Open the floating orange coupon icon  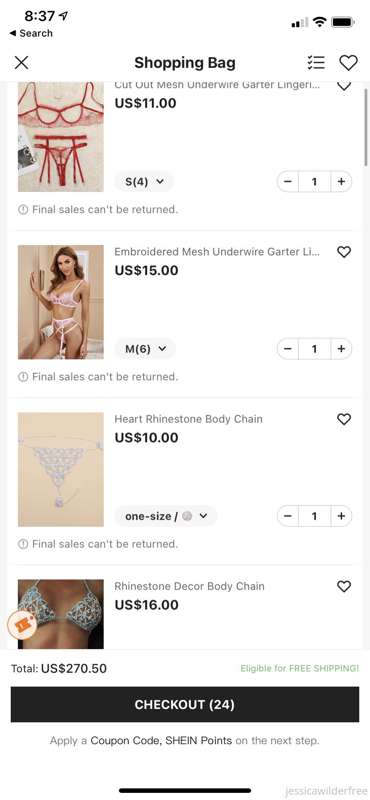tap(22, 626)
